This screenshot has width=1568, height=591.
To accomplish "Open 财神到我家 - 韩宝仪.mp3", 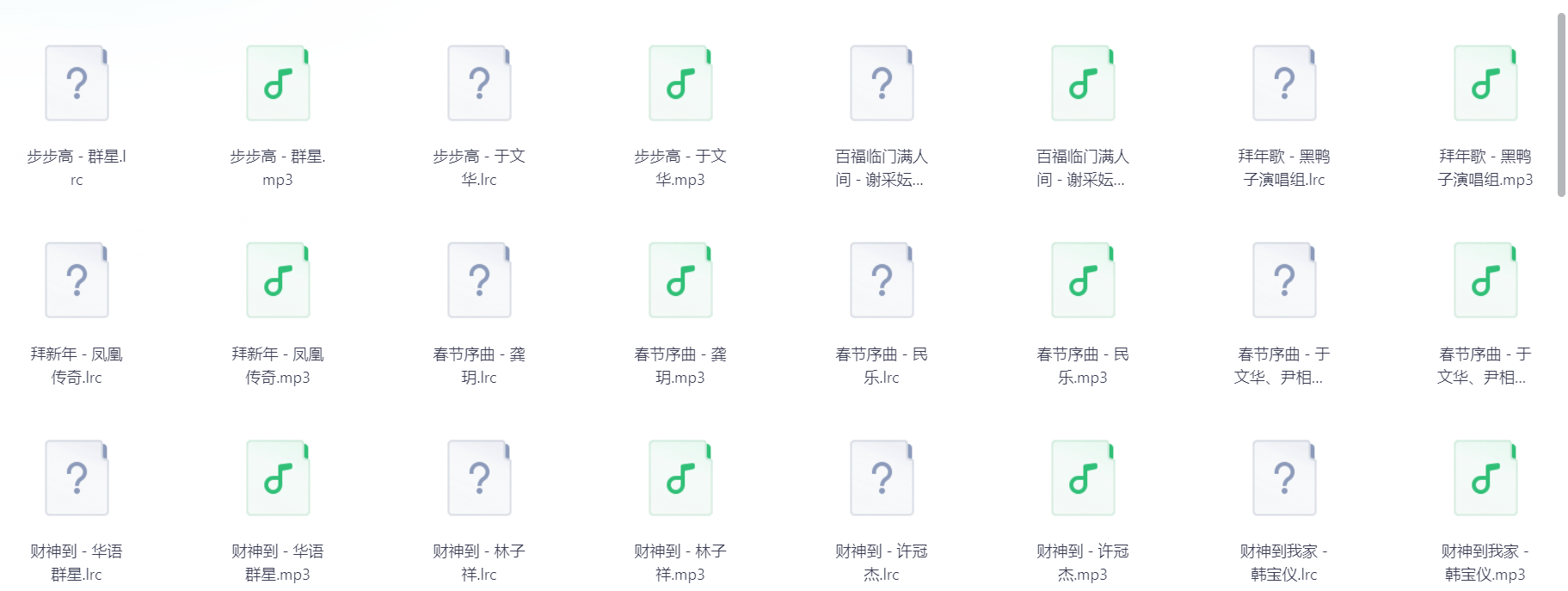I will tap(1485, 478).
